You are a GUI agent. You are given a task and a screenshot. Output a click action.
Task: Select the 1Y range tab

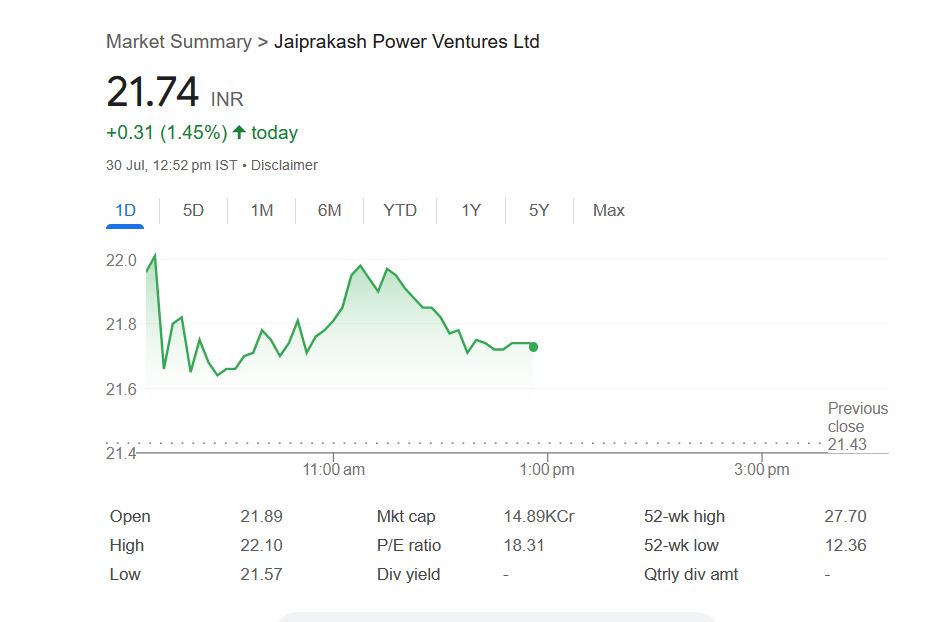pos(471,210)
